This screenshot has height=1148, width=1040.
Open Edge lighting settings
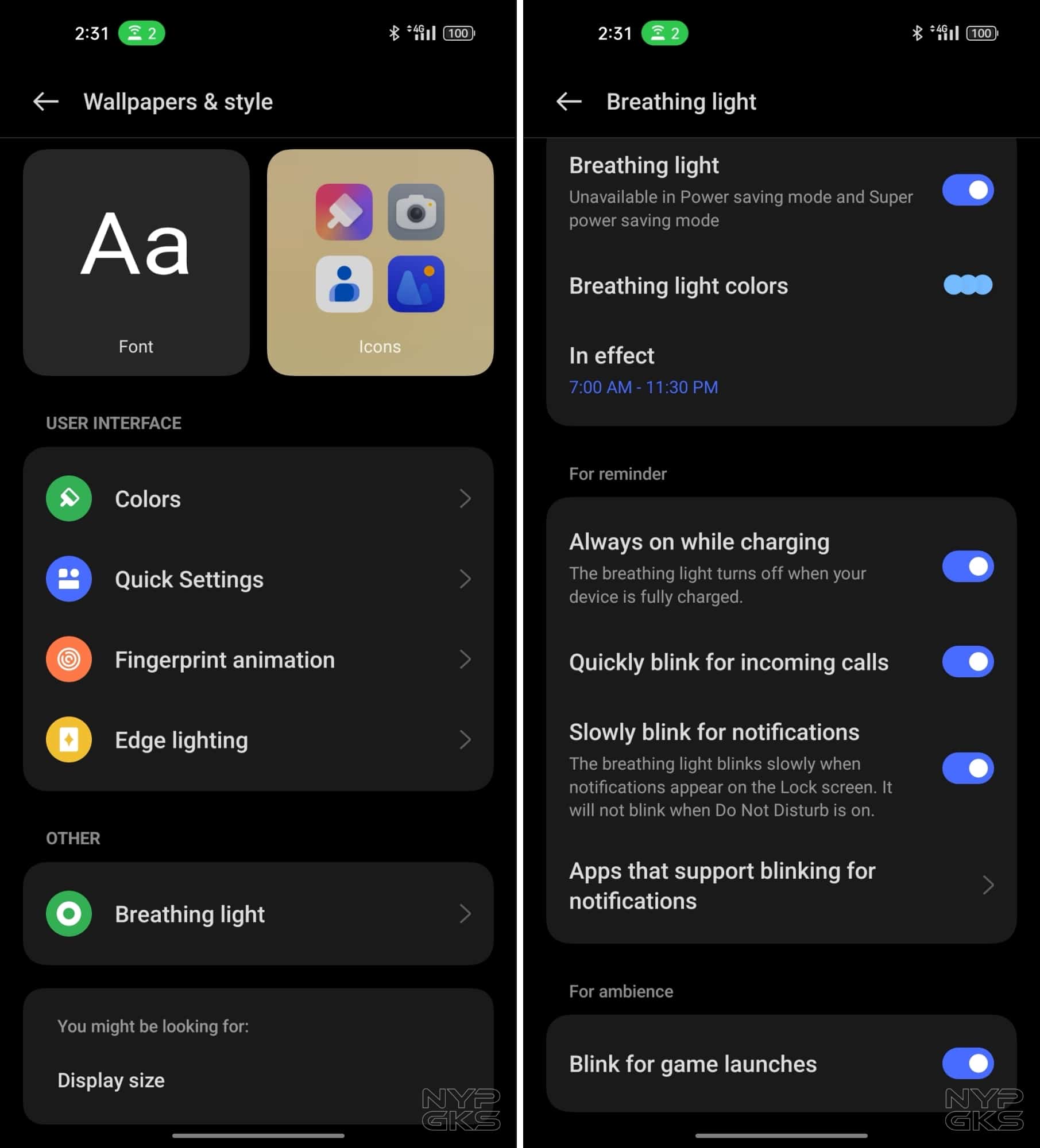[x=258, y=740]
